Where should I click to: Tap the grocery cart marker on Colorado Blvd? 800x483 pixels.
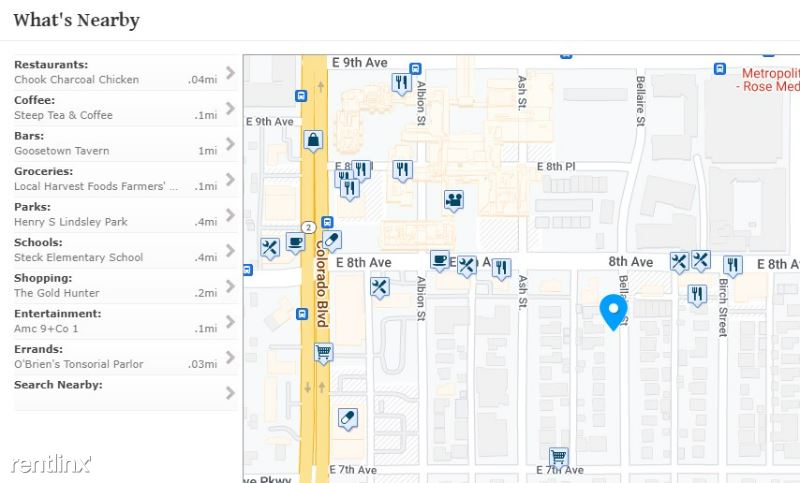[323, 352]
